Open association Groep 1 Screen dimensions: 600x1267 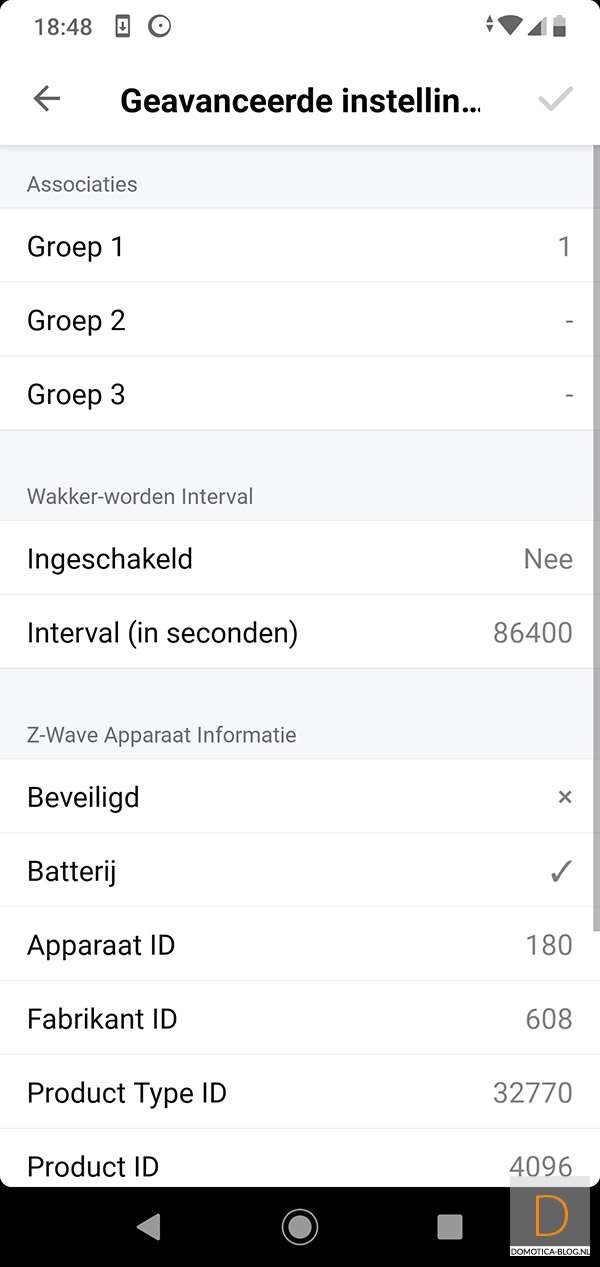pos(298,246)
